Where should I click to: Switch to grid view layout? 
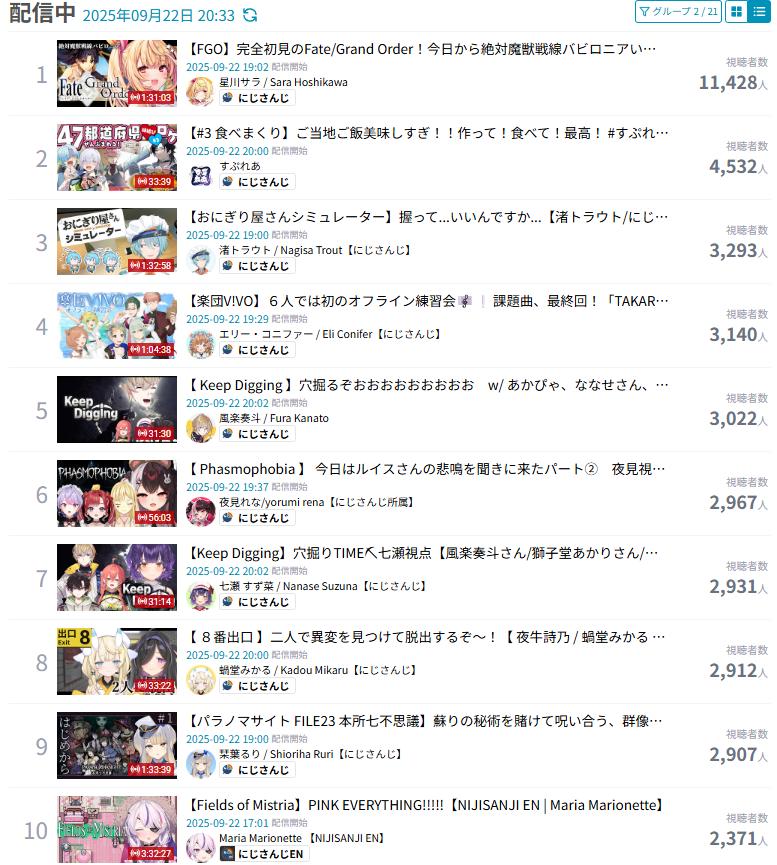pos(737,12)
